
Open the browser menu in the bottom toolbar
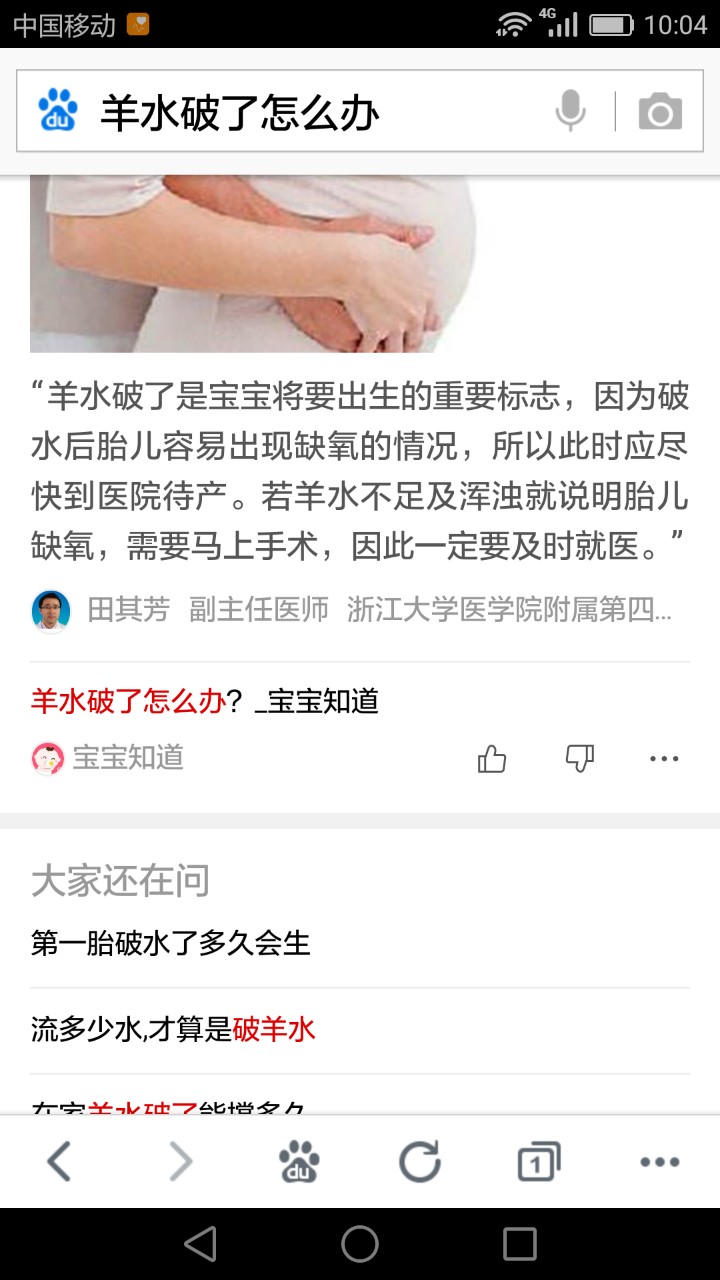click(659, 1162)
